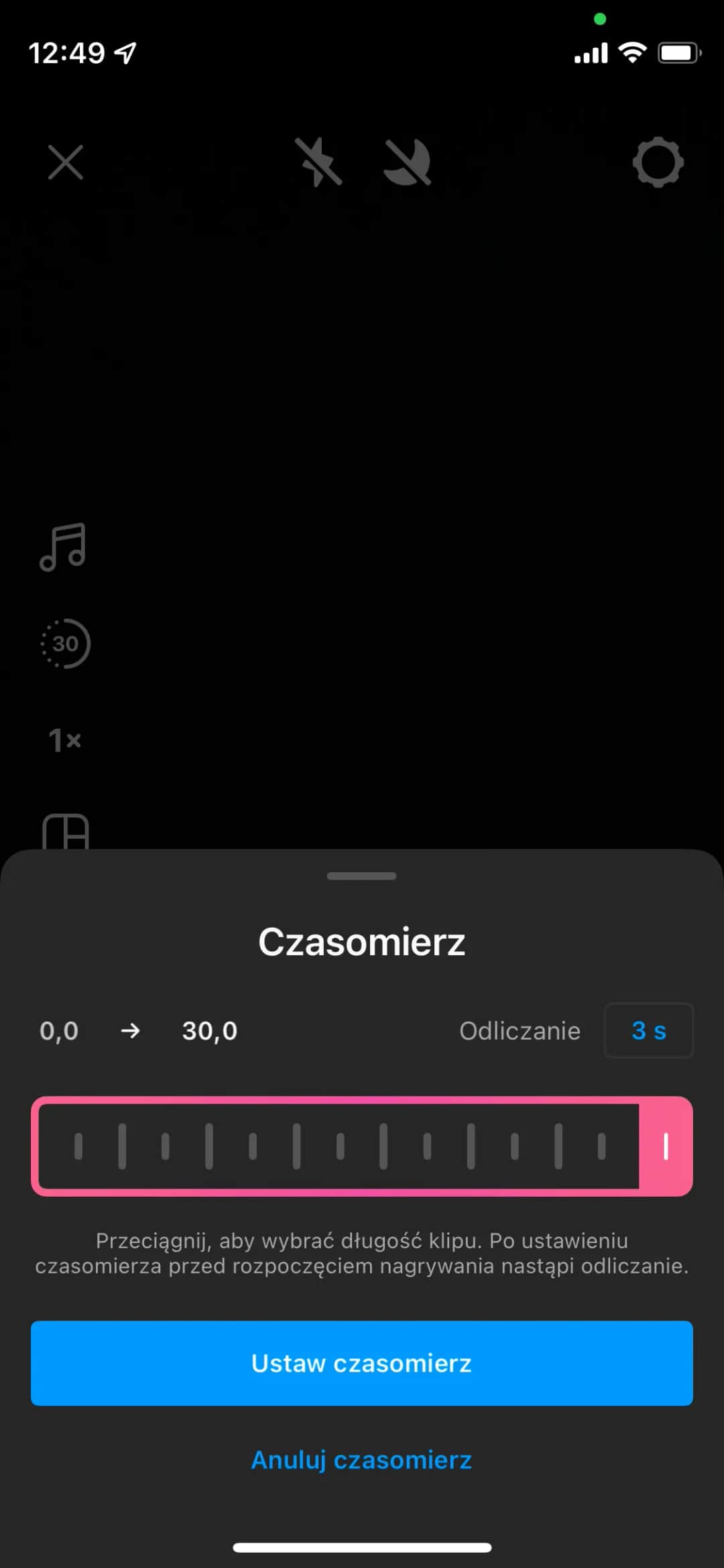Image resolution: width=724 pixels, height=1568 pixels.
Task: Open the 30 clip-length option
Action: 65,644
